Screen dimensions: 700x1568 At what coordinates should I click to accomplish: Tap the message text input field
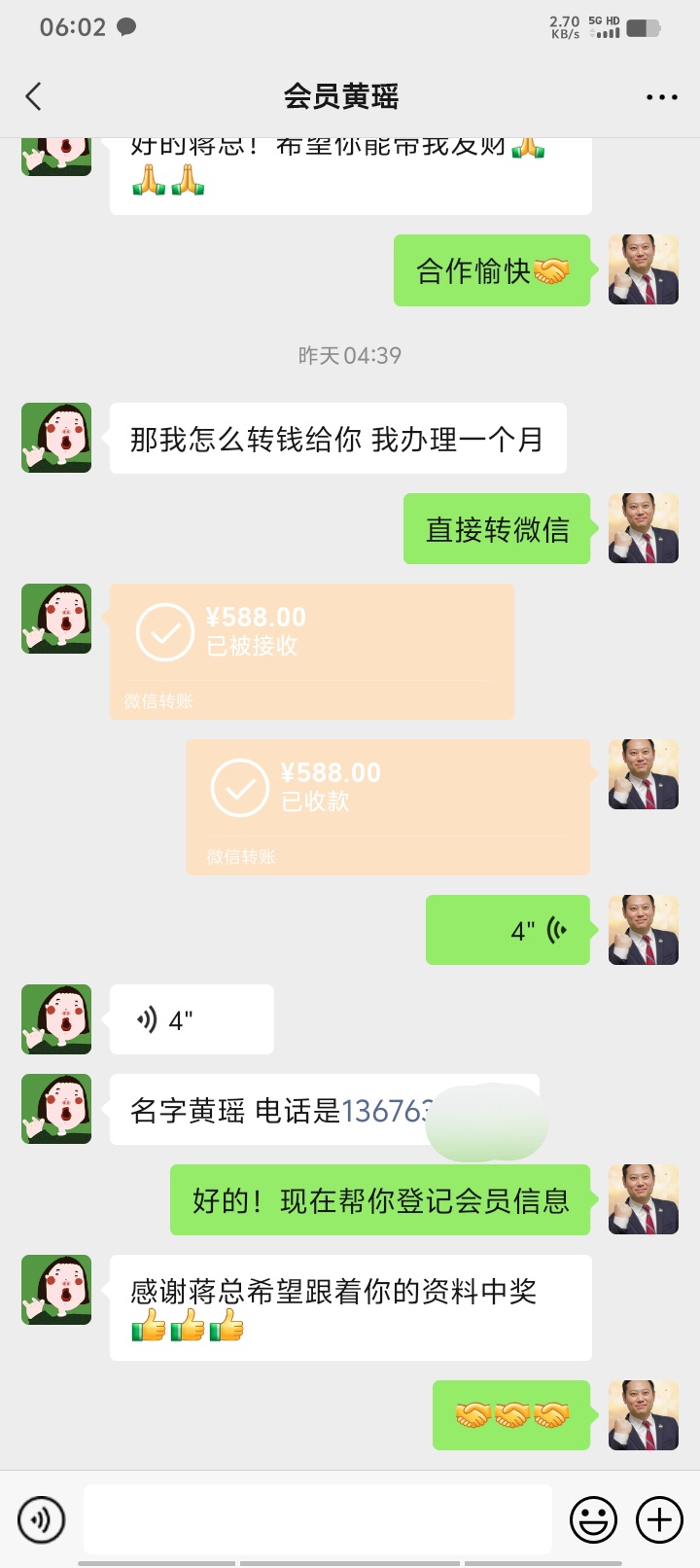pos(317,1519)
